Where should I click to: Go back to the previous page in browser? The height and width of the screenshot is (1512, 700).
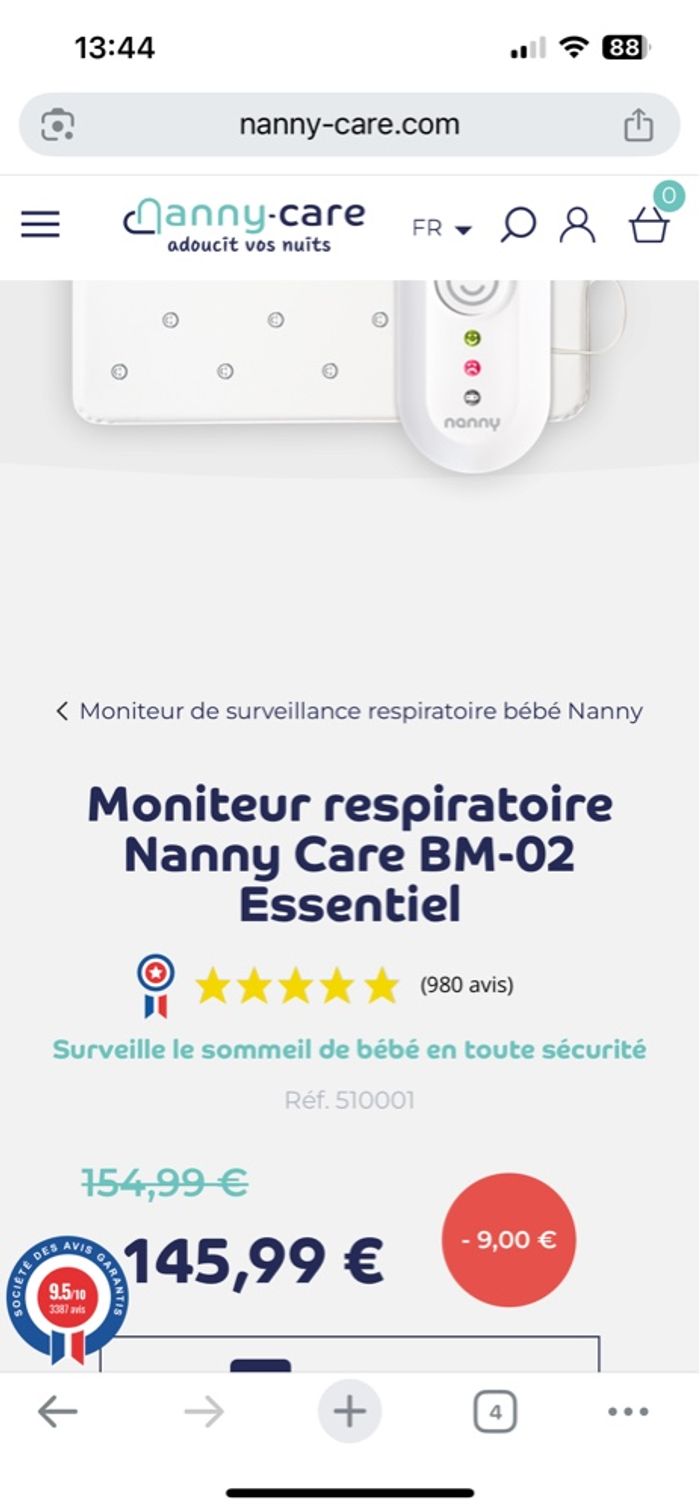(x=57, y=1412)
